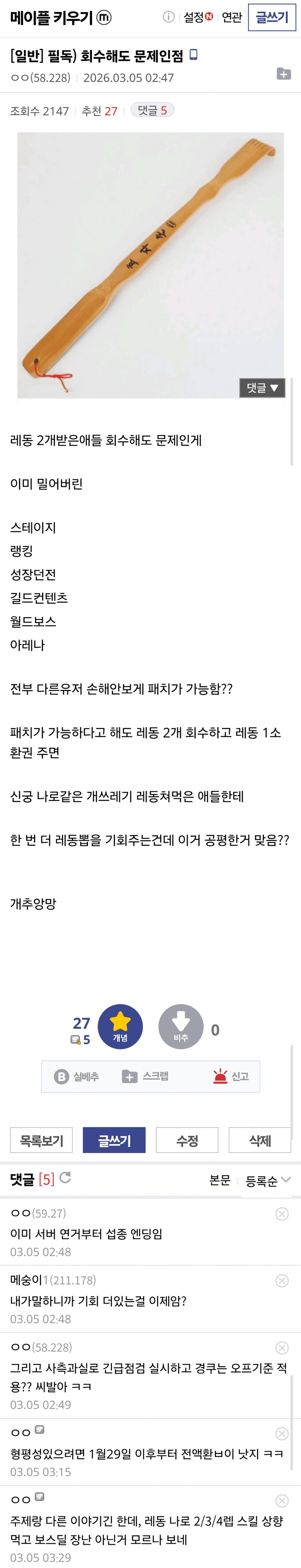Viewport: 301px width, 1568px height.
Task: Scrap this post with 스크랩
Action: pyautogui.click(x=146, y=1076)
